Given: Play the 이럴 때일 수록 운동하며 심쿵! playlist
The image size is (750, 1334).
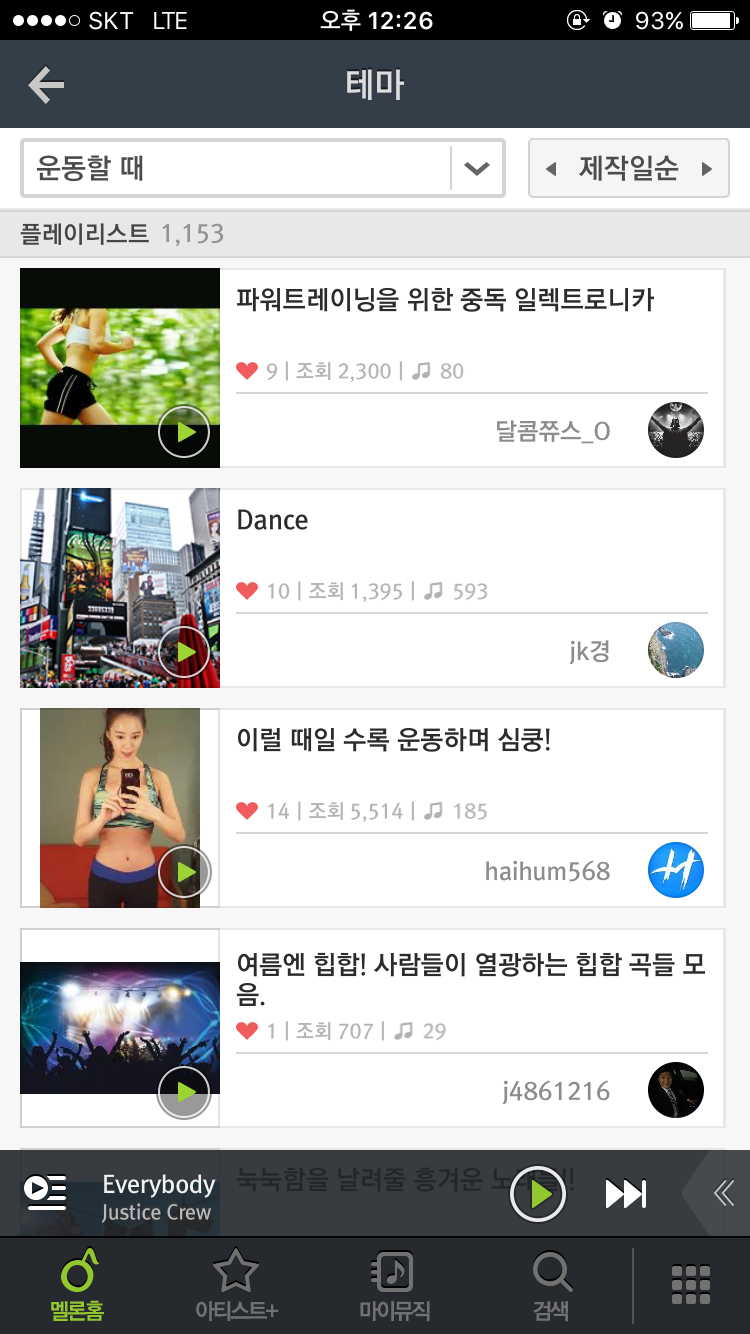Looking at the screenshot, I should (184, 872).
